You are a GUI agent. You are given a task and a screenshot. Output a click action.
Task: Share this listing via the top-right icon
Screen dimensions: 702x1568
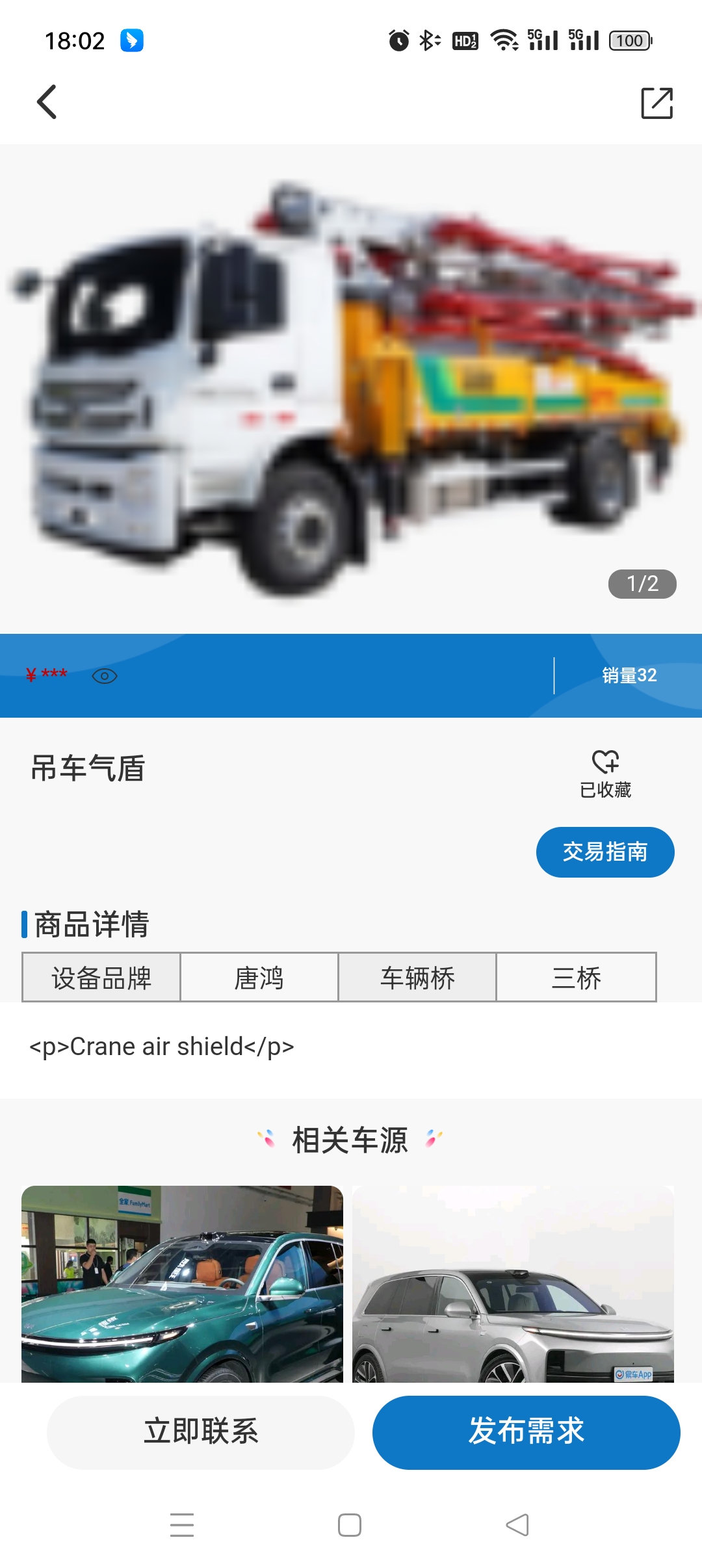pyautogui.click(x=656, y=103)
